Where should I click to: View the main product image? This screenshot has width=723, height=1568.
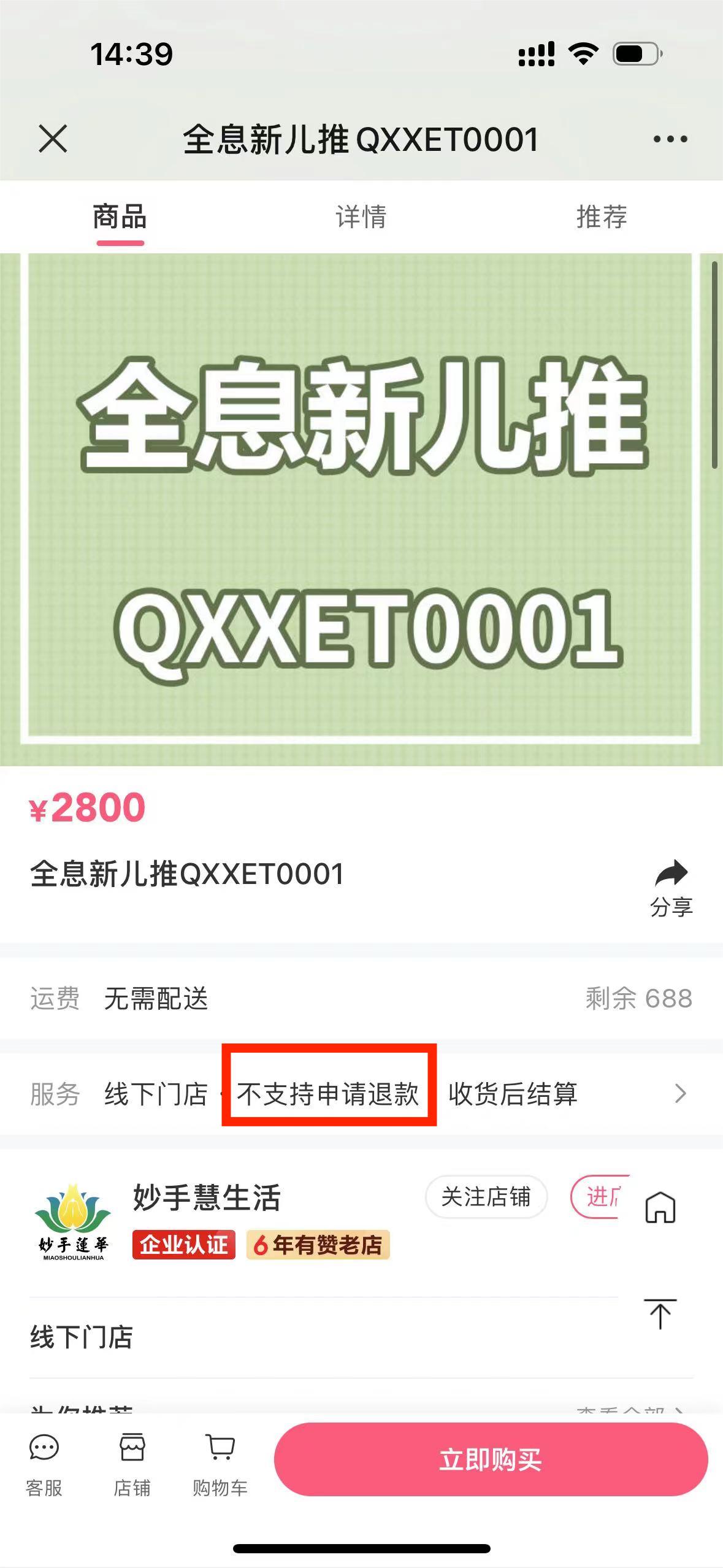[361, 509]
